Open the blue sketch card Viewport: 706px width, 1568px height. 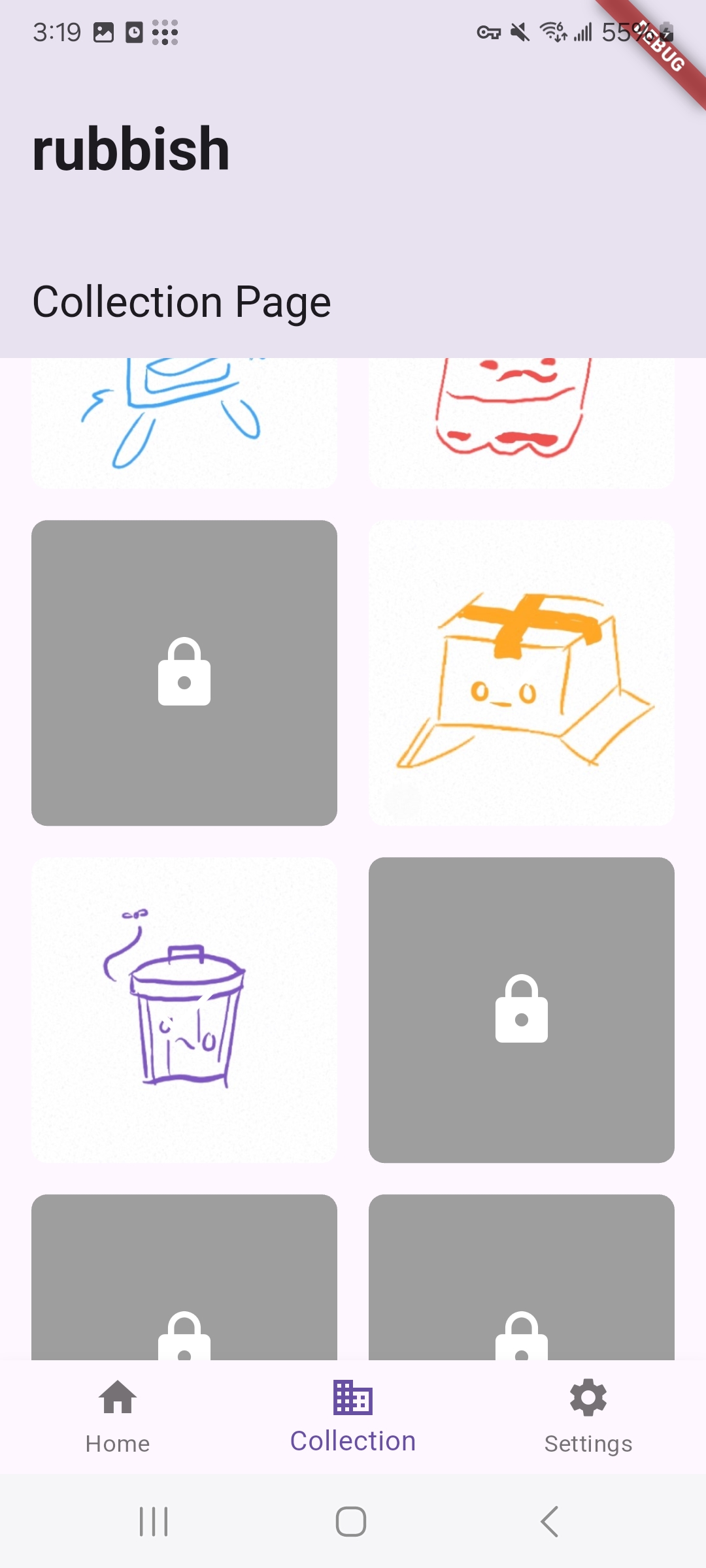[184, 423]
